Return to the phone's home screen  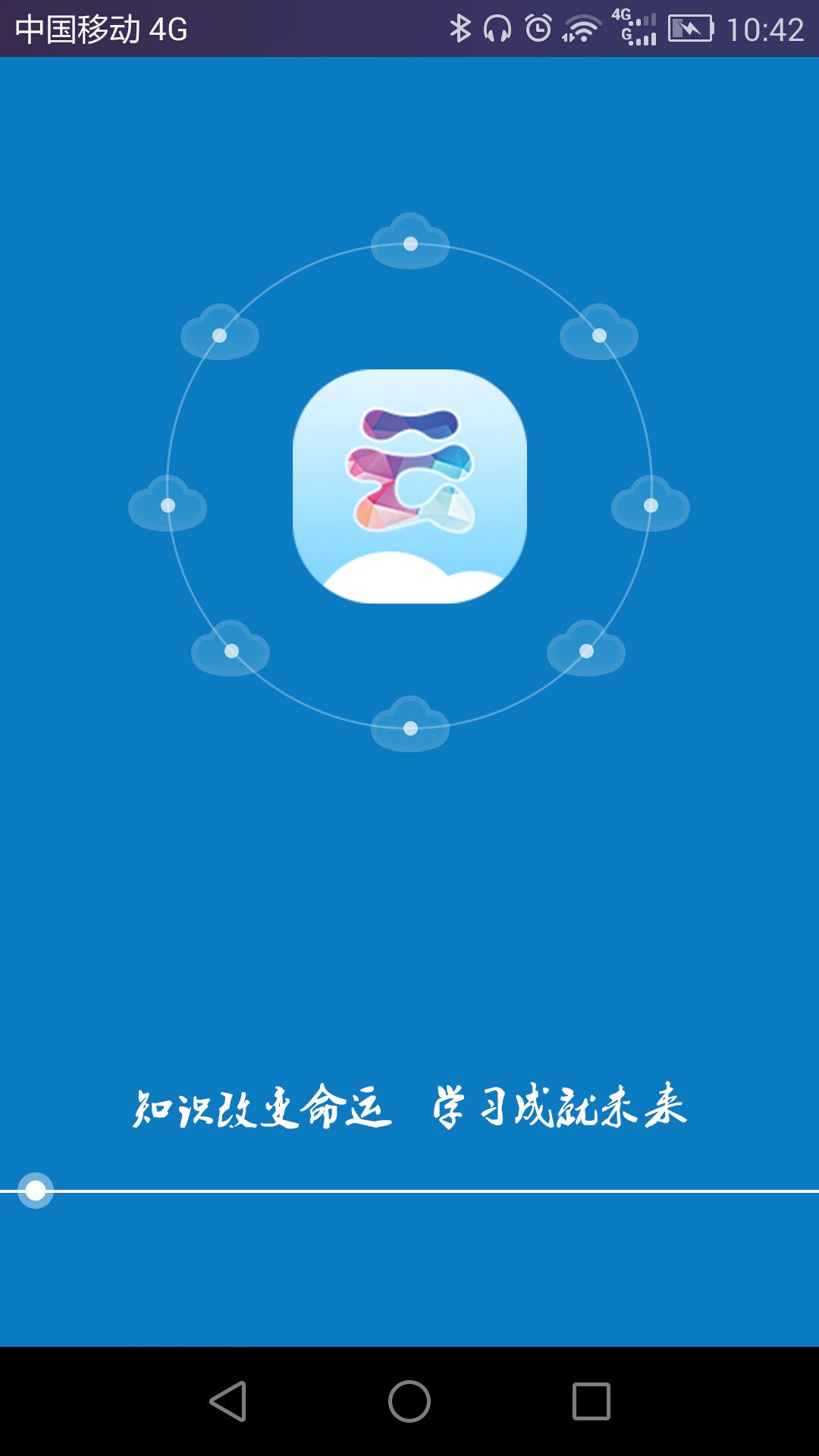click(x=409, y=1401)
